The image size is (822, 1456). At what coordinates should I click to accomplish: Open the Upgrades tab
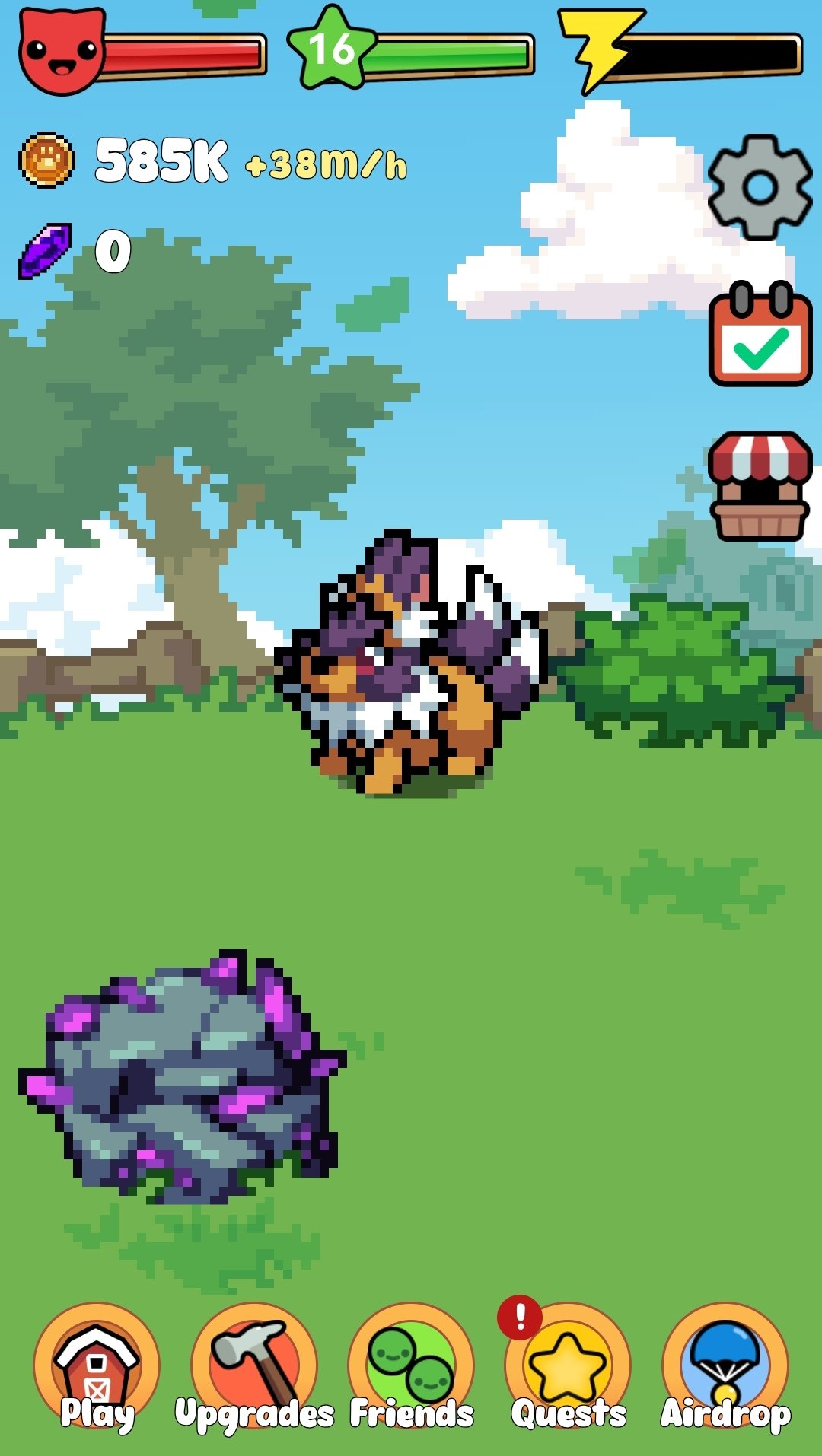click(254, 1369)
